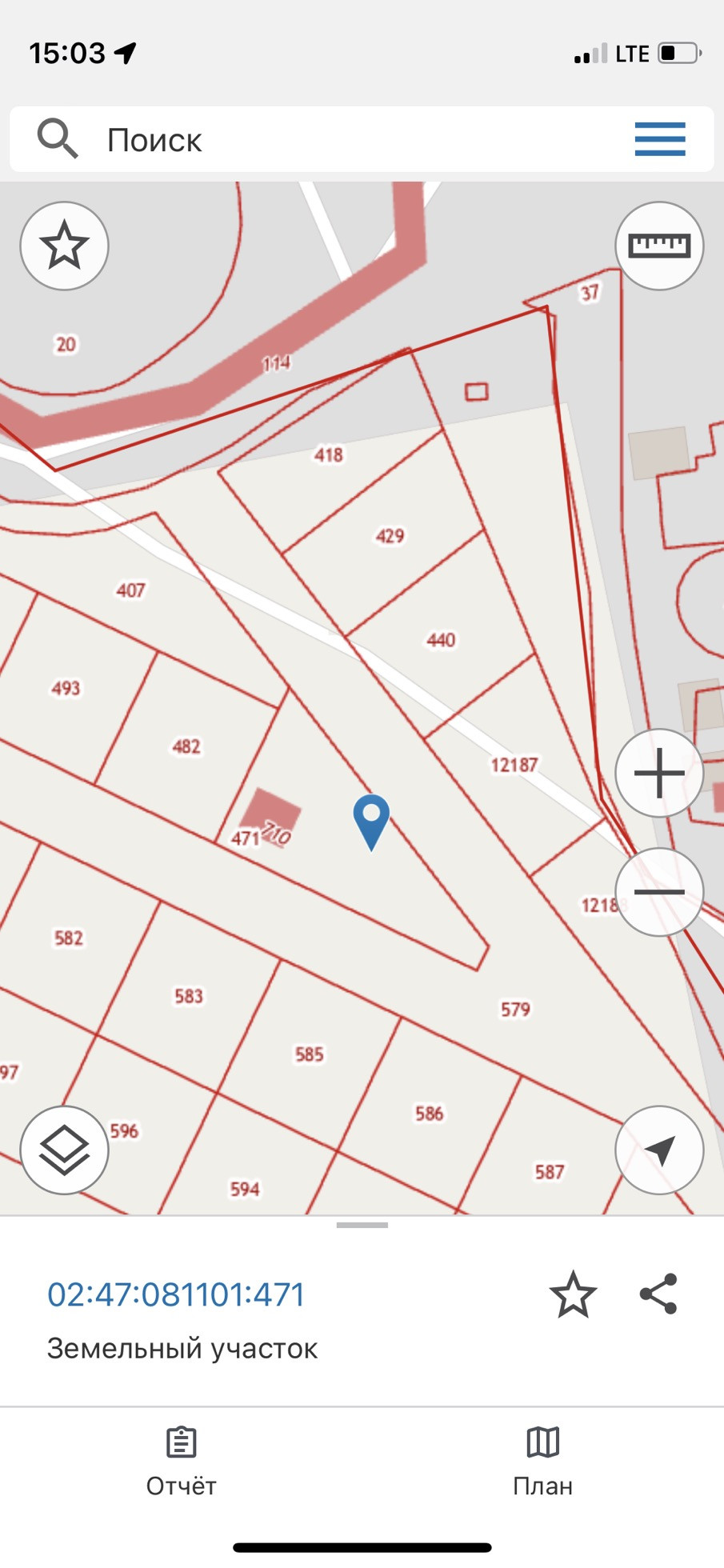
Task: Open the План plan view
Action: (542, 1461)
